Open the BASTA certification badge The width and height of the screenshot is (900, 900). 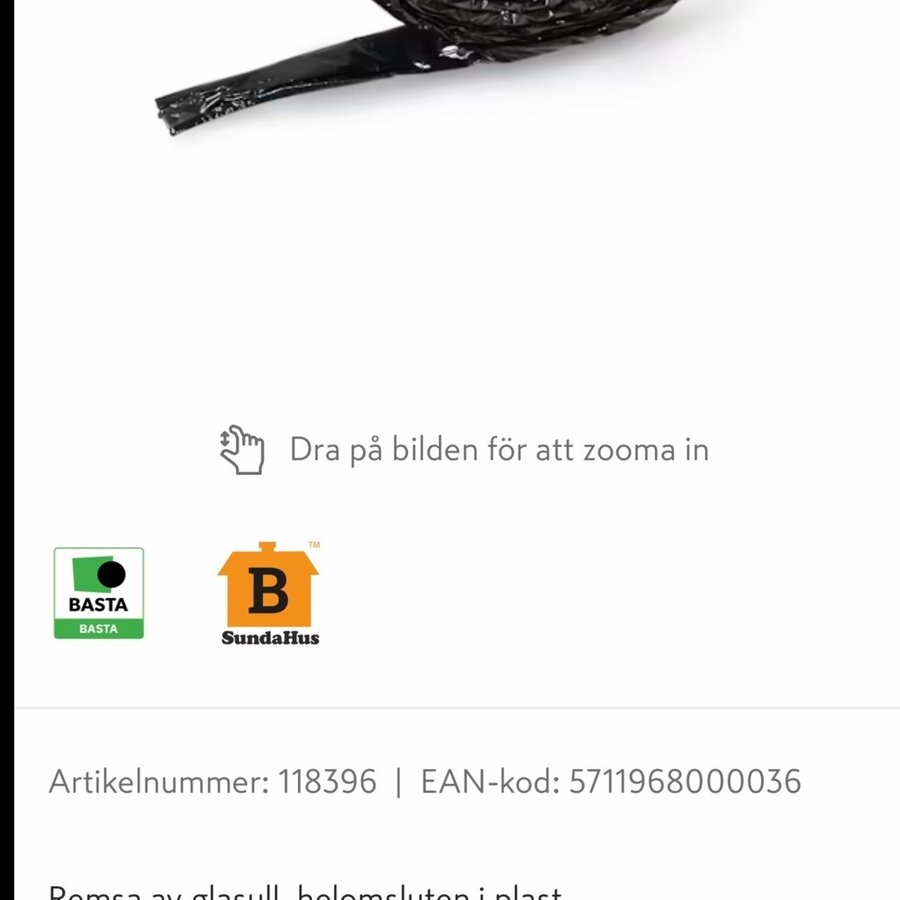click(99, 593)
